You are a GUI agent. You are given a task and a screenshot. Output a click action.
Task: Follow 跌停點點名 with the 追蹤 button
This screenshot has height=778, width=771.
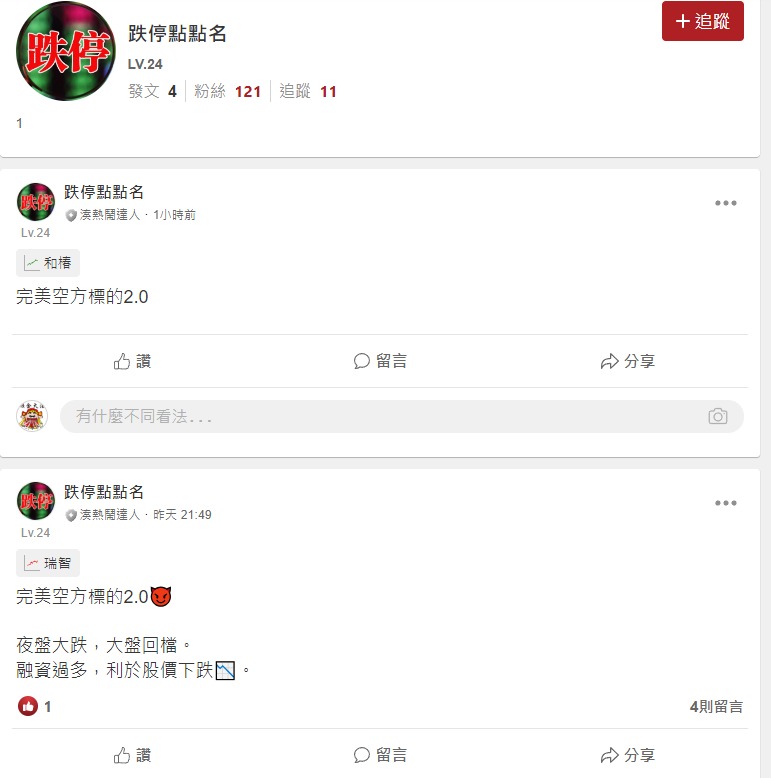(702, 21)
